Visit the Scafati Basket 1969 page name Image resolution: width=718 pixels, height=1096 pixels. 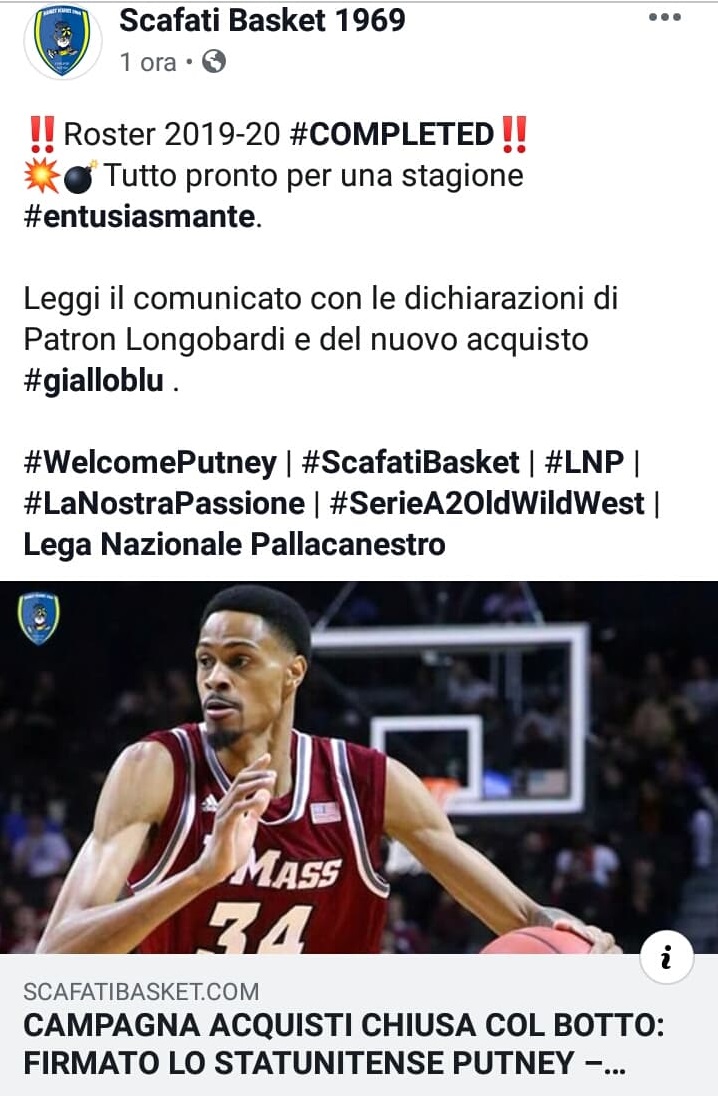click(x=262, y=19)
